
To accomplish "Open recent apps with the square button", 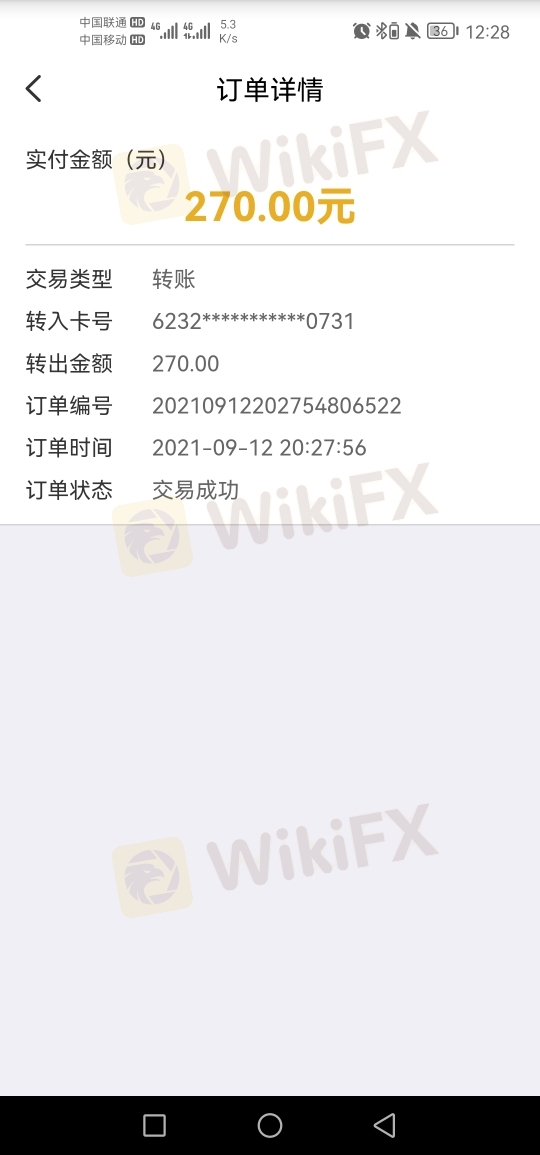I will [x=154, y=1125].
